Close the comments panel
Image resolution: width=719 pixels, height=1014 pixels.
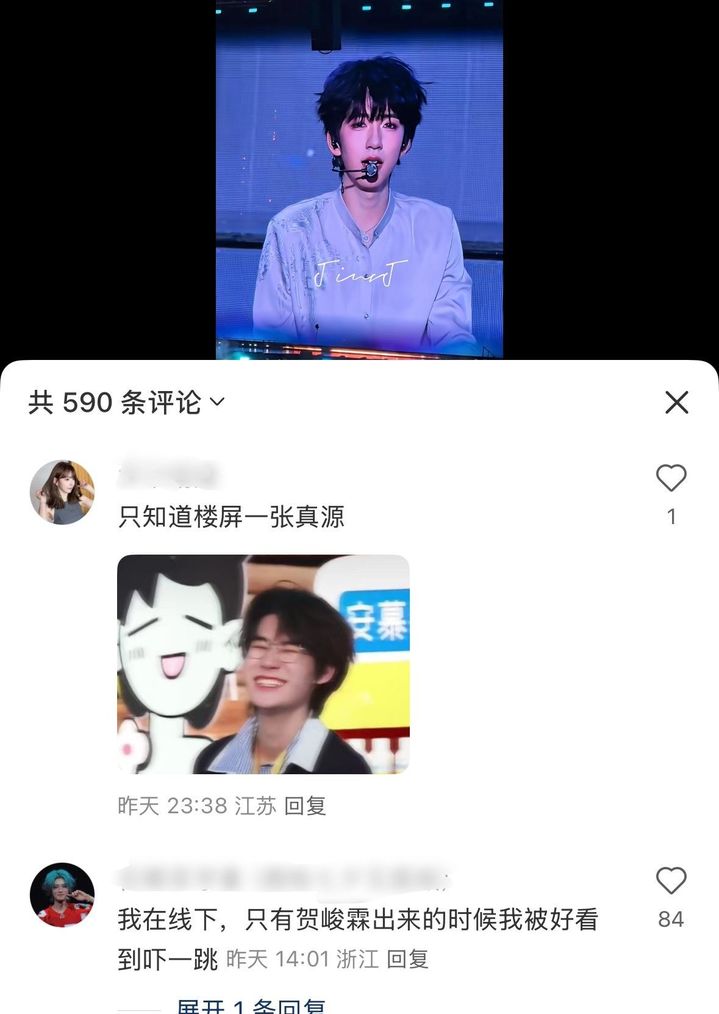pyautogui.click(x=677, y=403)
